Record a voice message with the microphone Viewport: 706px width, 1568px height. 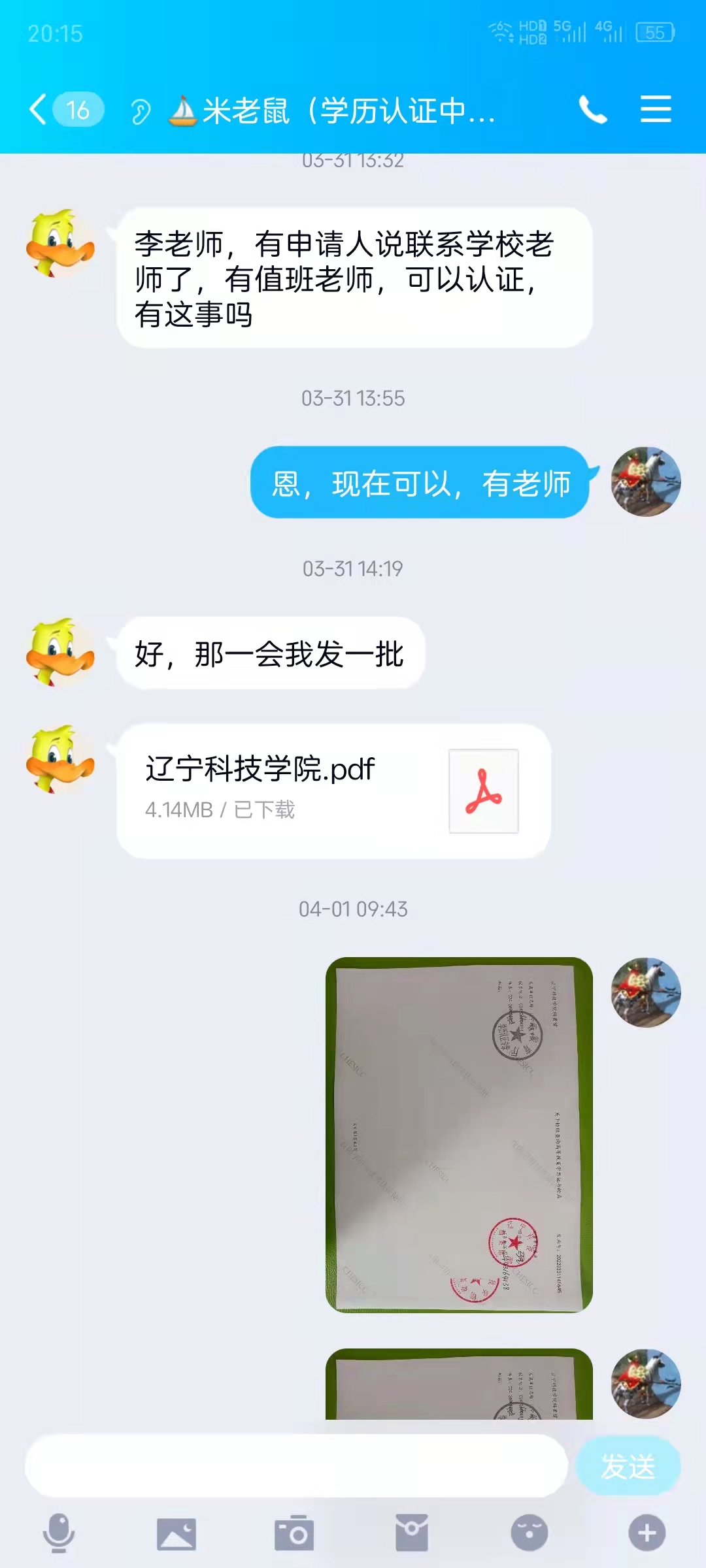point(59,1533)
